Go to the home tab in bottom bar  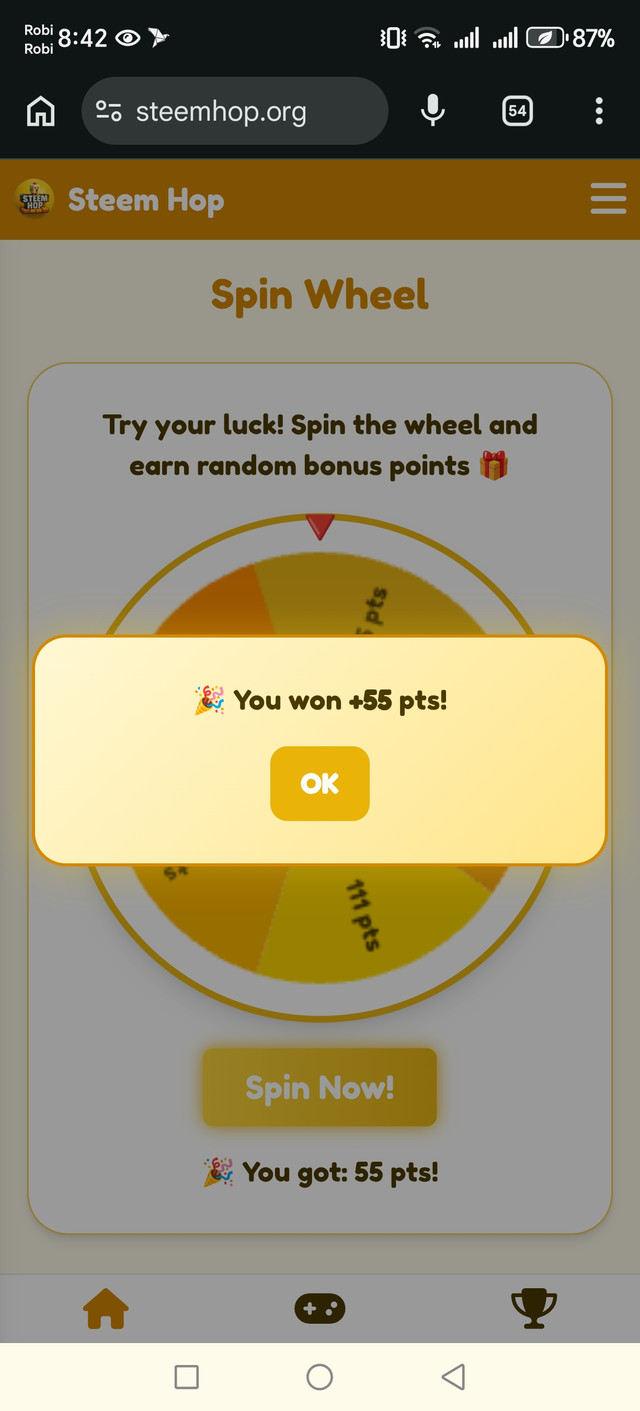coord(106,1307)
